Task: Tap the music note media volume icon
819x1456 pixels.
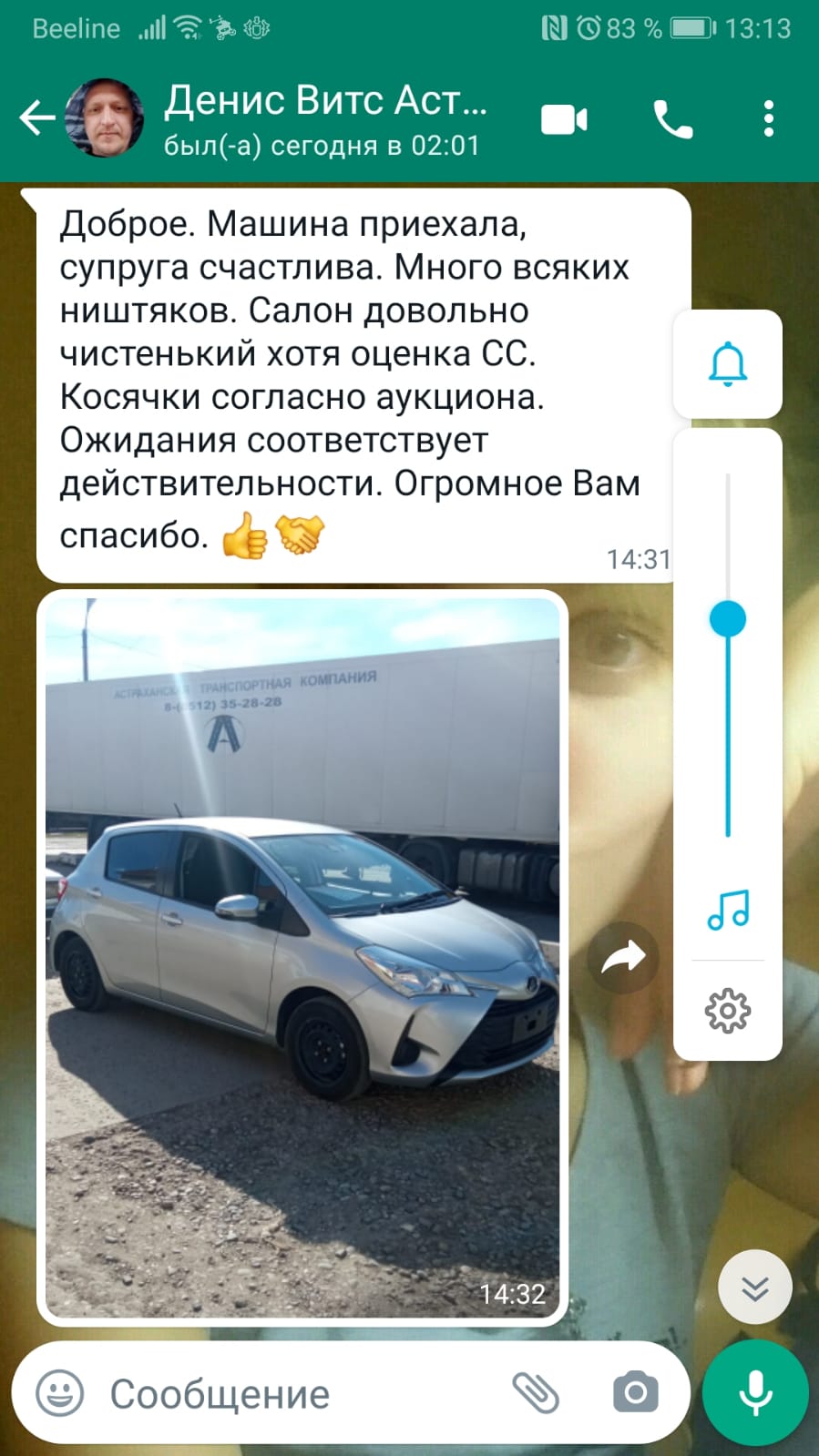Action: point(727,909)
